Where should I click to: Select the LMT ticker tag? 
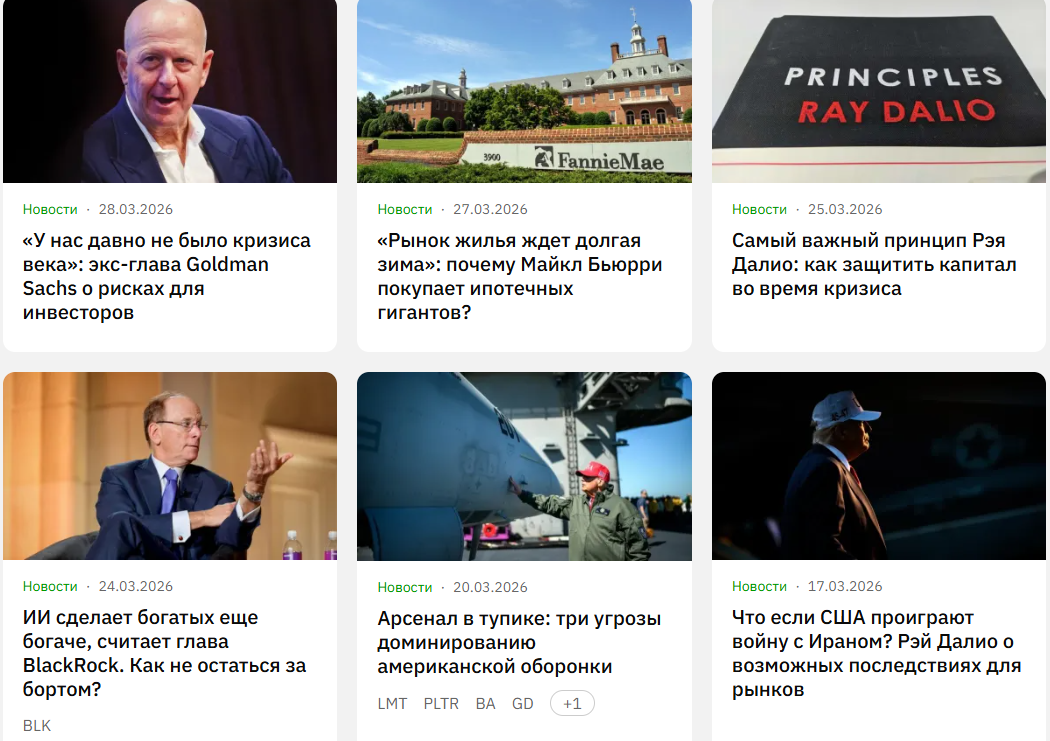click(x=392, y=703)
